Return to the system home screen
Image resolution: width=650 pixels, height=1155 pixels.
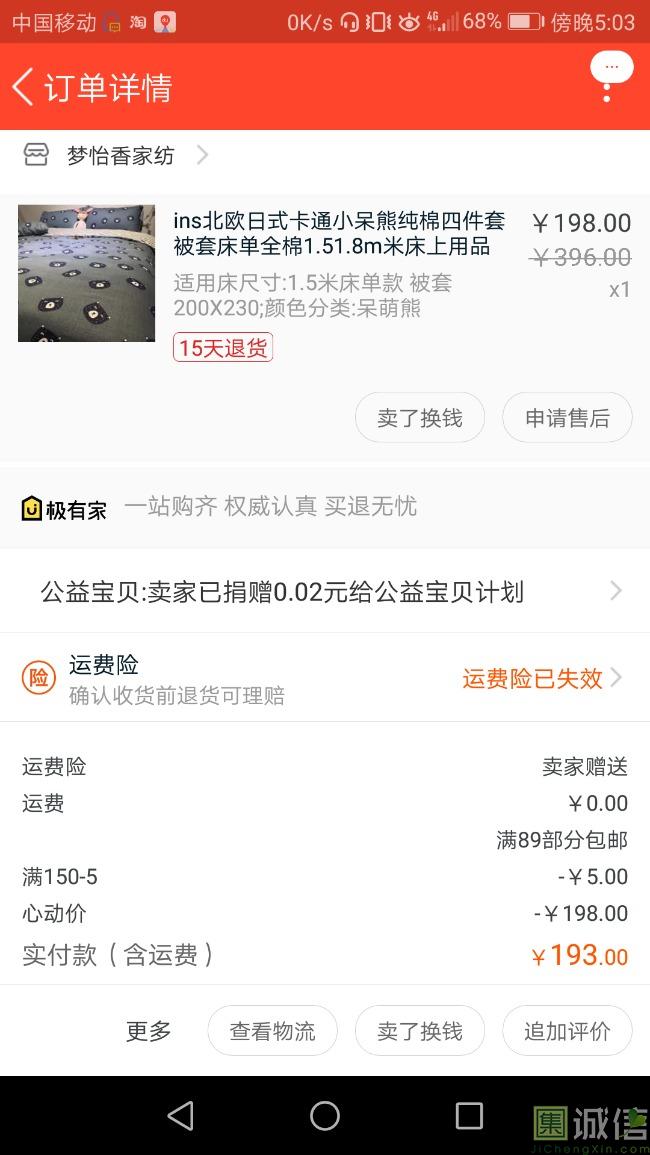(325, 1116)
